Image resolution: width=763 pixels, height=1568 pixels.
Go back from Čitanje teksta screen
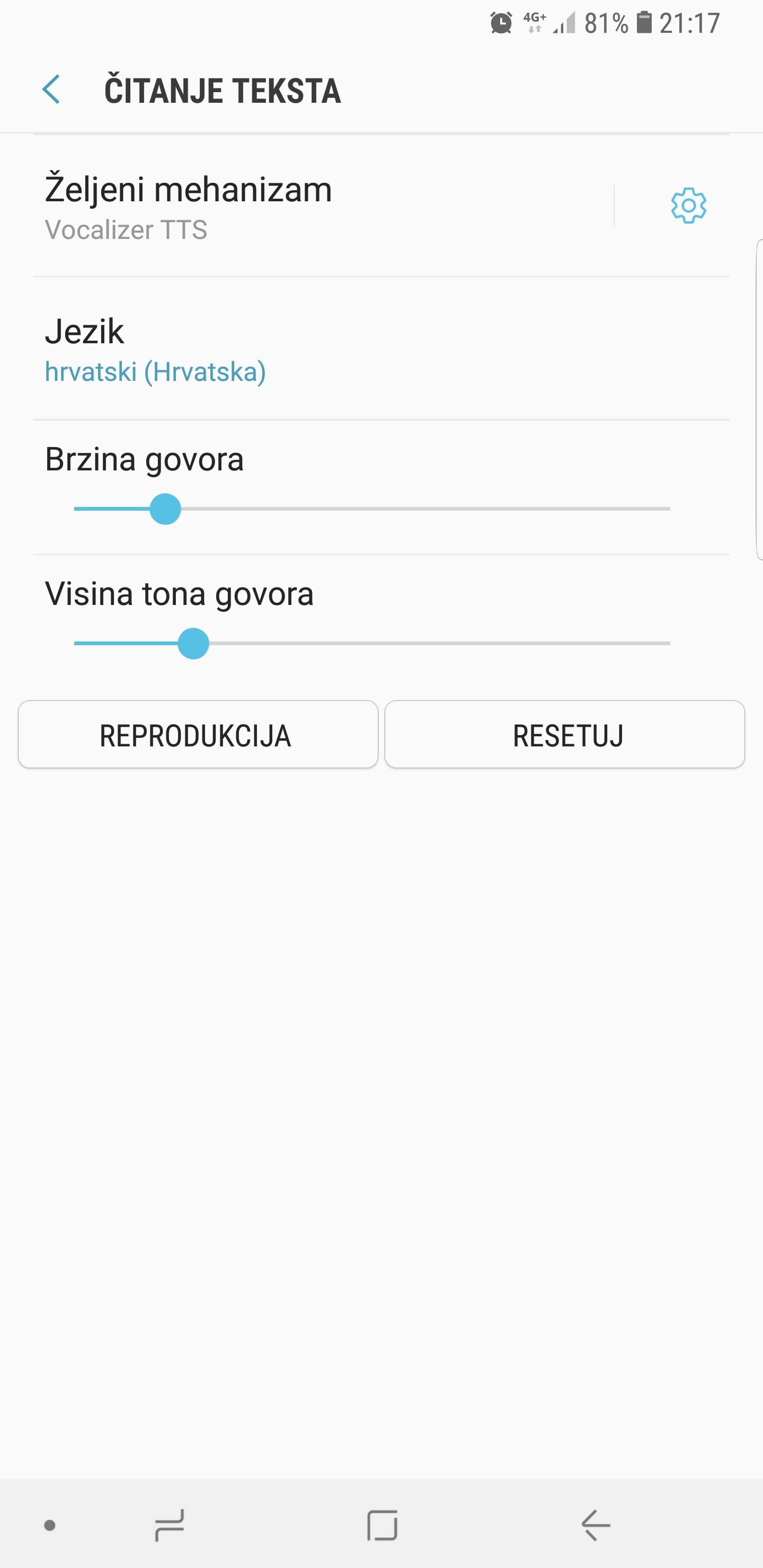(52, 90)
